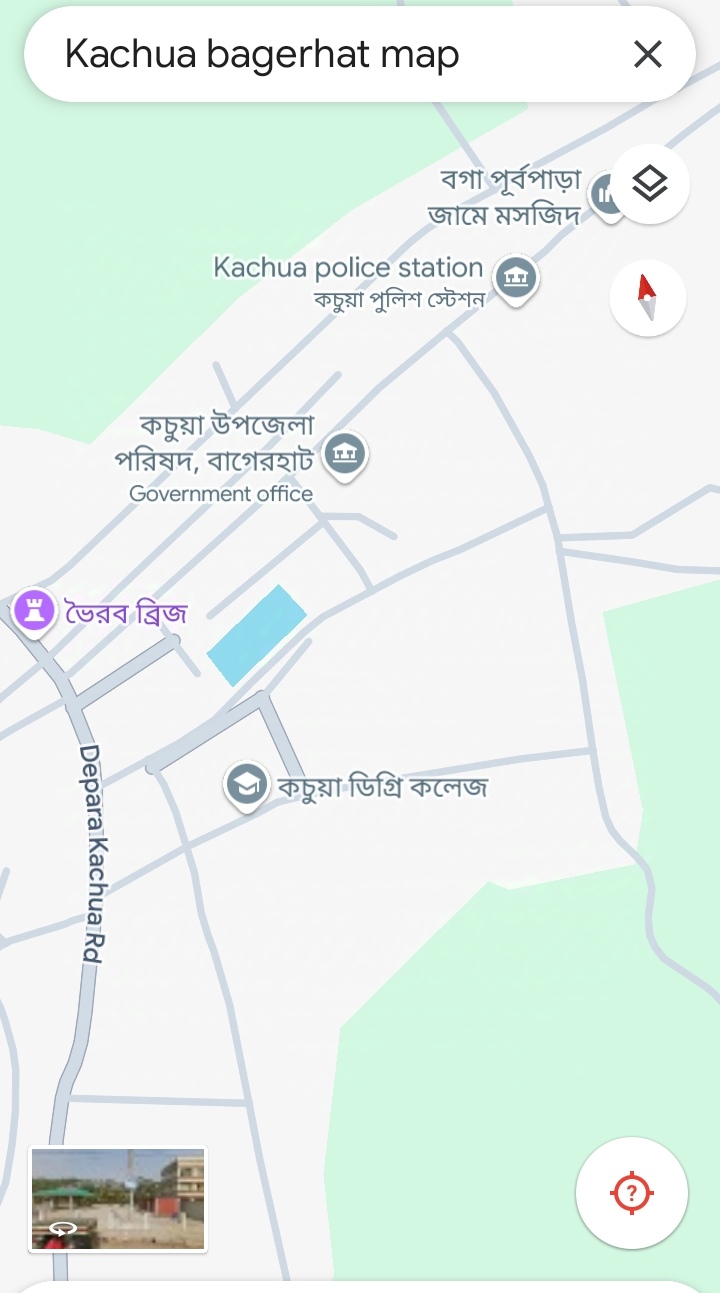Select the কচুয়া ডিগ্রি কলেজ college pin
Viewport: 720px width, 1293px height.
tap(247, 785)
